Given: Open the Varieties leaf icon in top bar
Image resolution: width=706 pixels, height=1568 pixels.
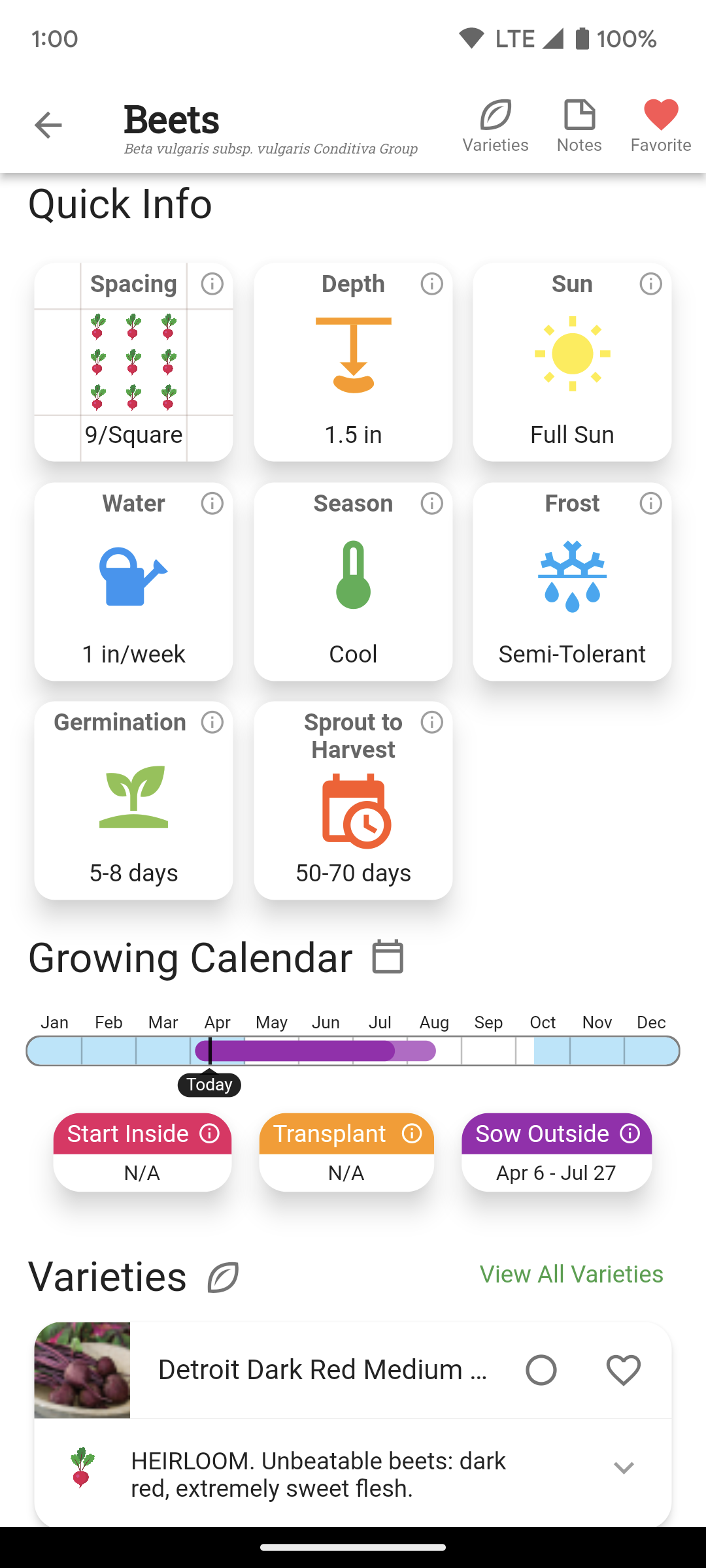Looking at the screenshot, I should (x=495, y=114).
